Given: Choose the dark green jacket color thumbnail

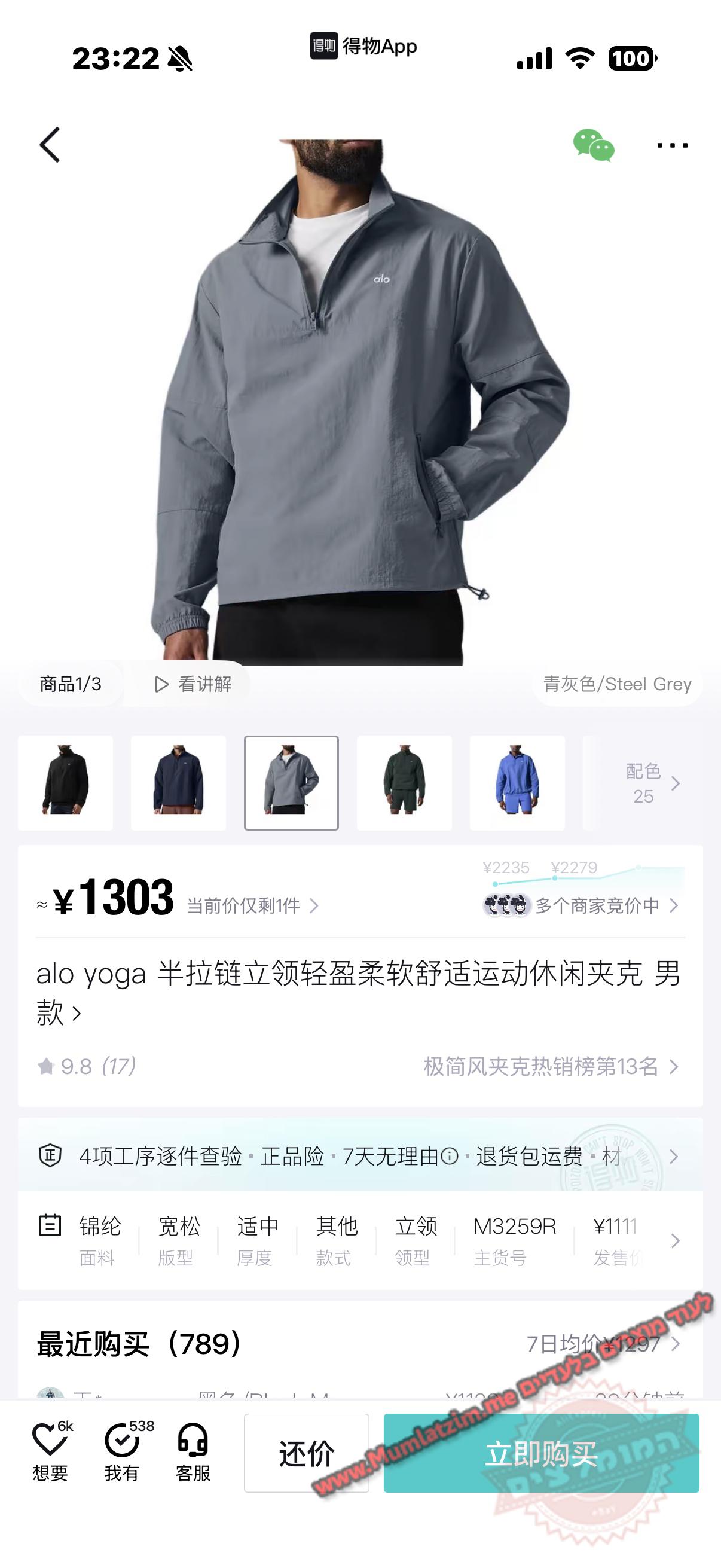Looking at the screenshot, I should tap(404, 783).
